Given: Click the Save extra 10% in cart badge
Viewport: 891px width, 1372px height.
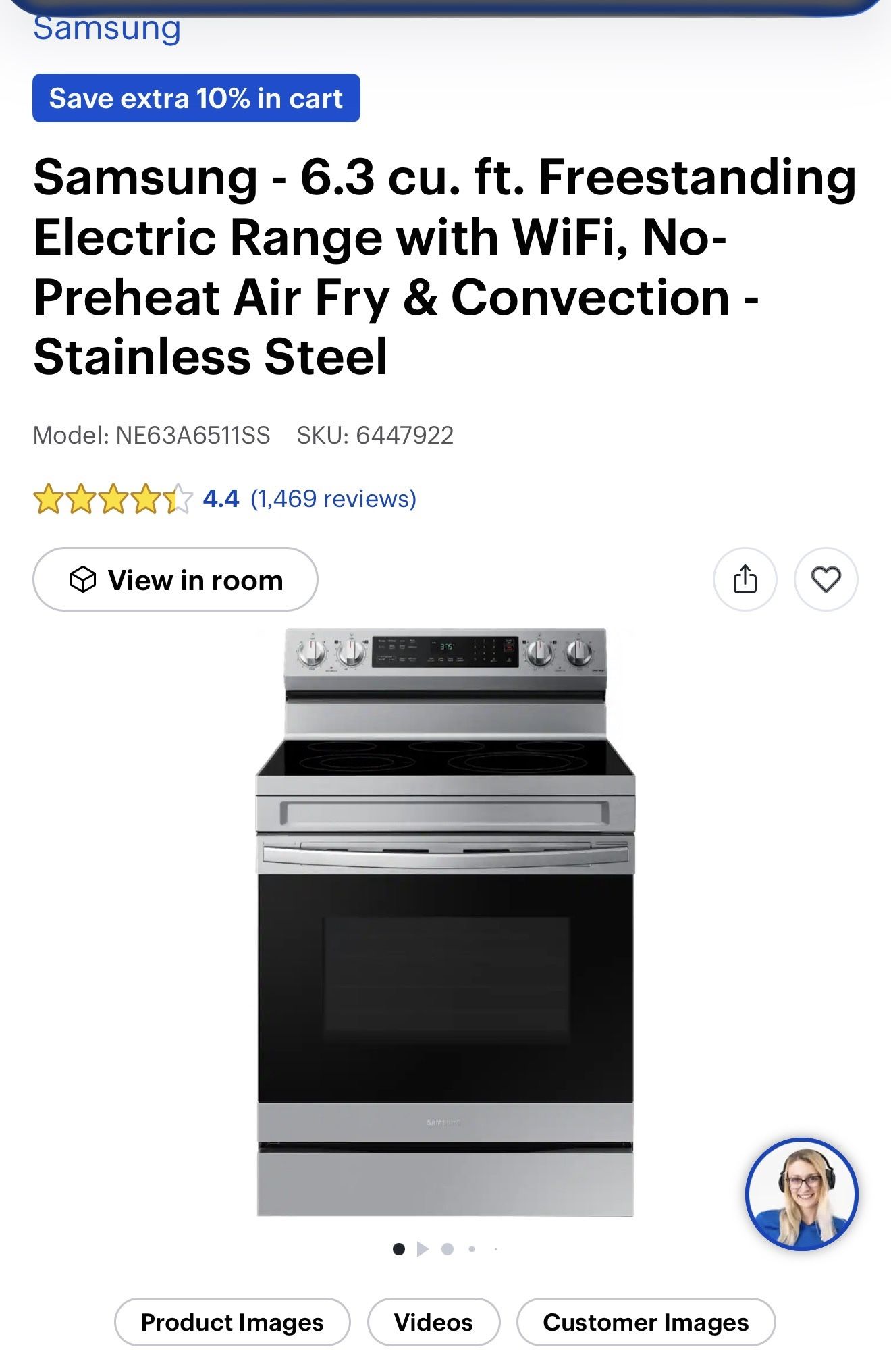Looking at the screenshot, I should click(195, 98).
